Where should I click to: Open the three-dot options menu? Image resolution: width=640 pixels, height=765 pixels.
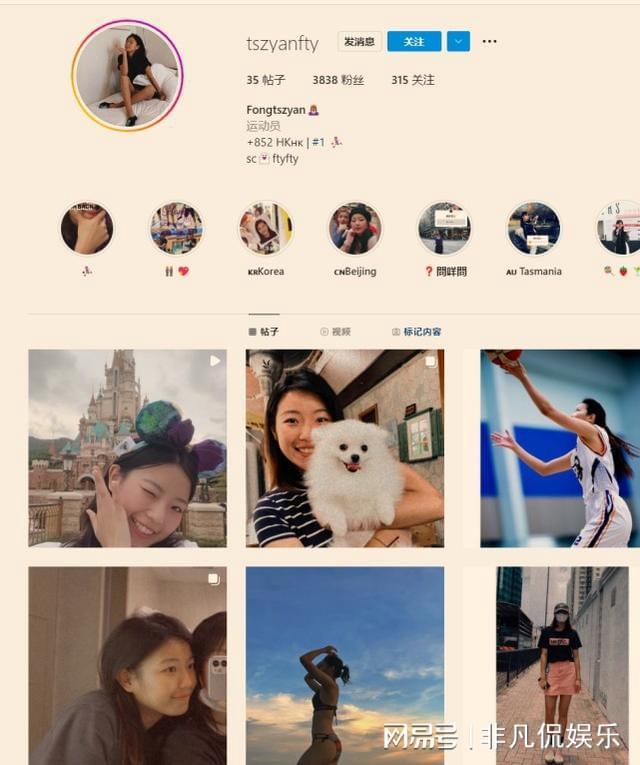click(x=489, y=42)
